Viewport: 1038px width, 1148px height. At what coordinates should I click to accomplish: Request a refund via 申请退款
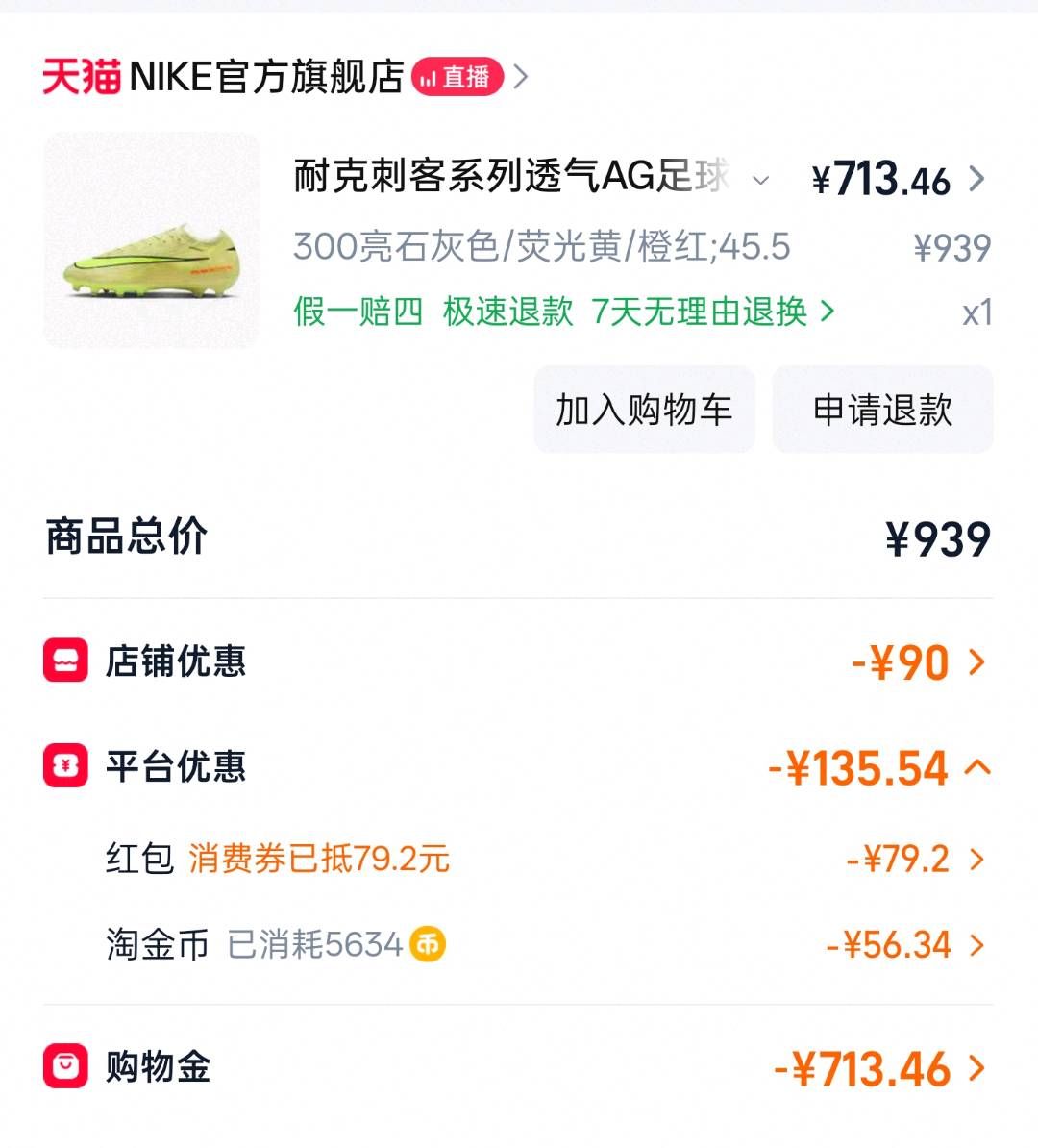coord(882,410)
